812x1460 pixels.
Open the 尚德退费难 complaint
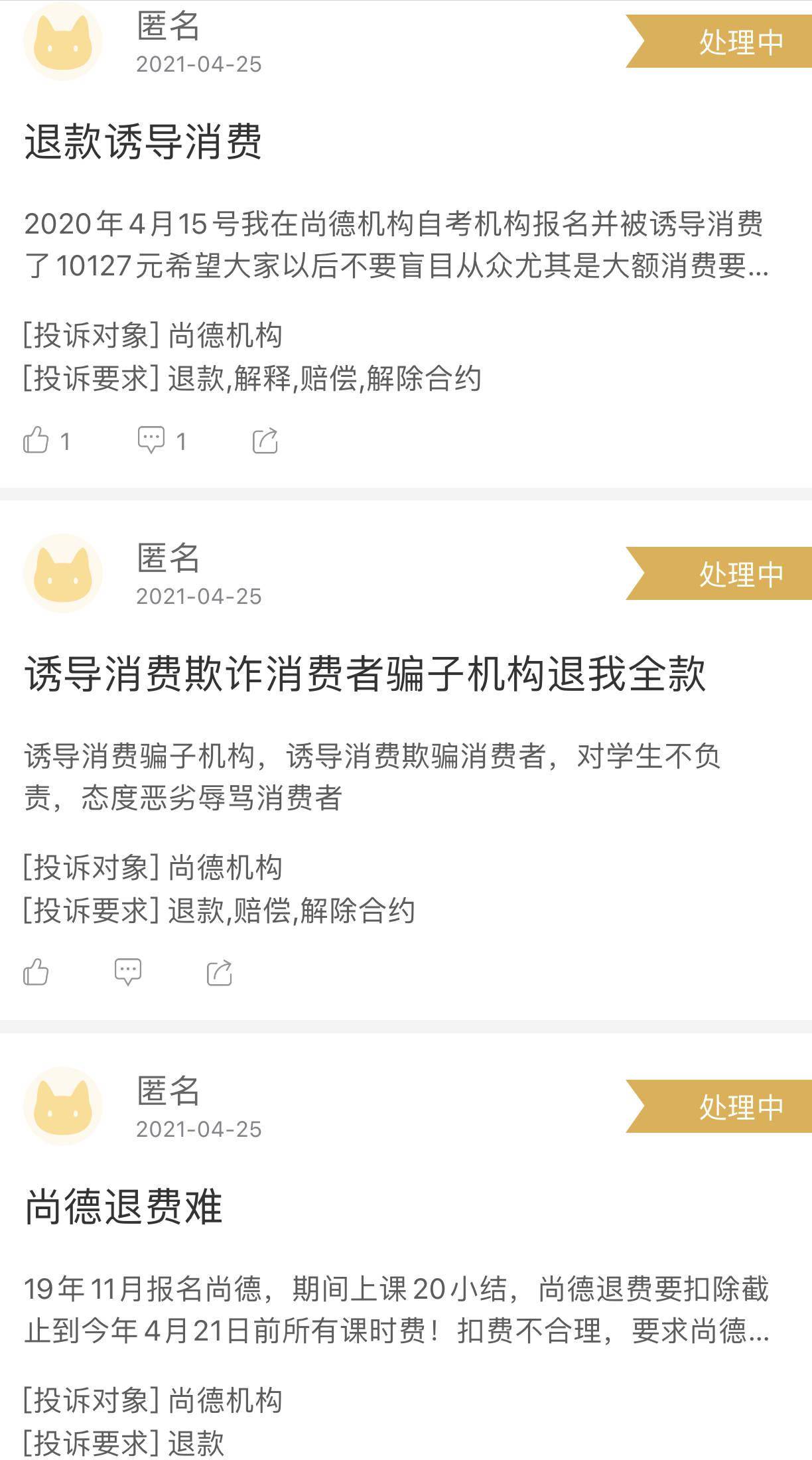pos(123,1206)
